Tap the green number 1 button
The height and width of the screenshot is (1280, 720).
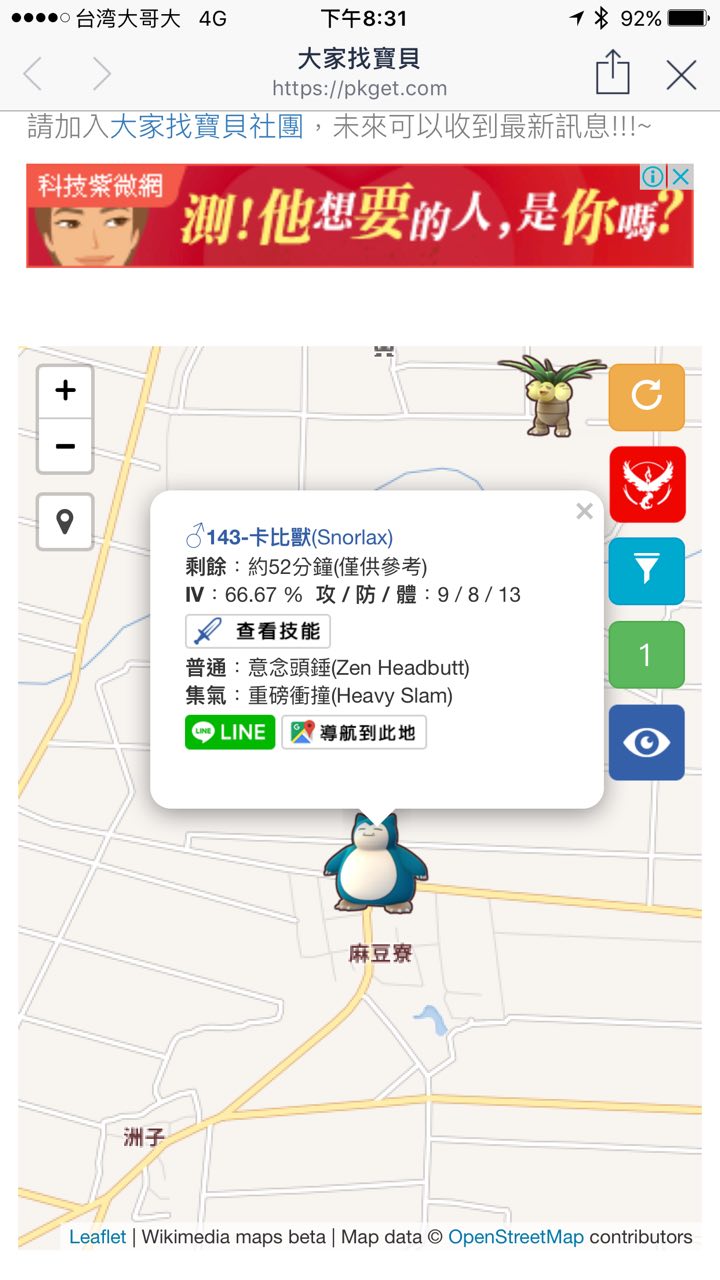[x=646, y=655]
